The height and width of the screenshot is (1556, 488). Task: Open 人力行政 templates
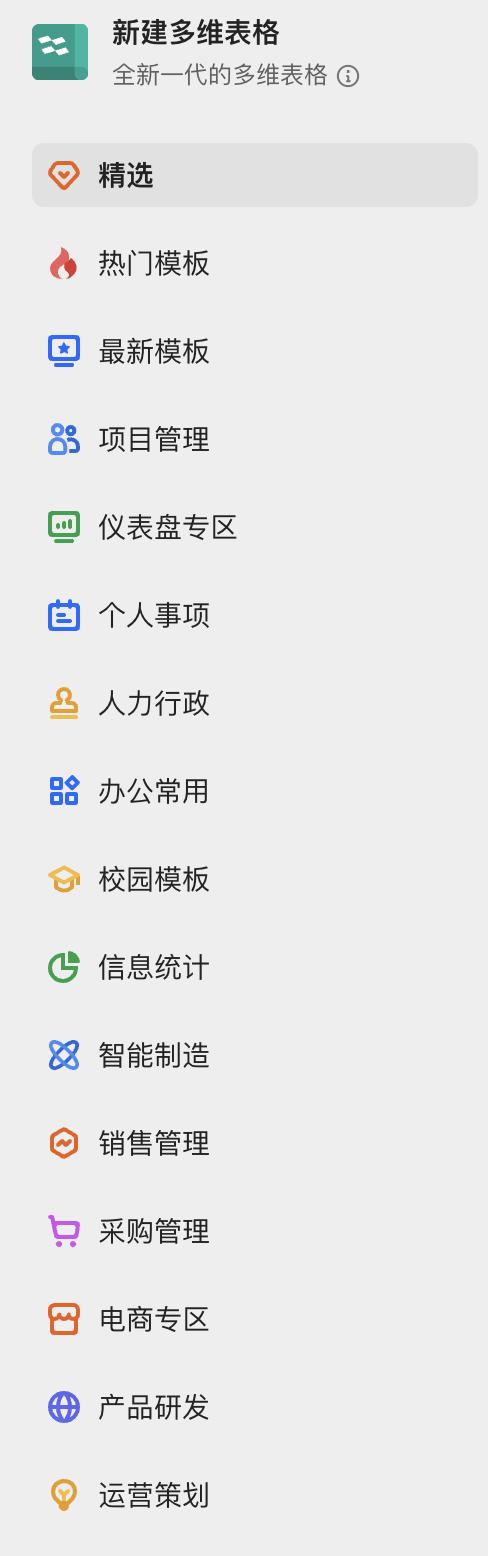pyautogui.click(x=255, y=703)
